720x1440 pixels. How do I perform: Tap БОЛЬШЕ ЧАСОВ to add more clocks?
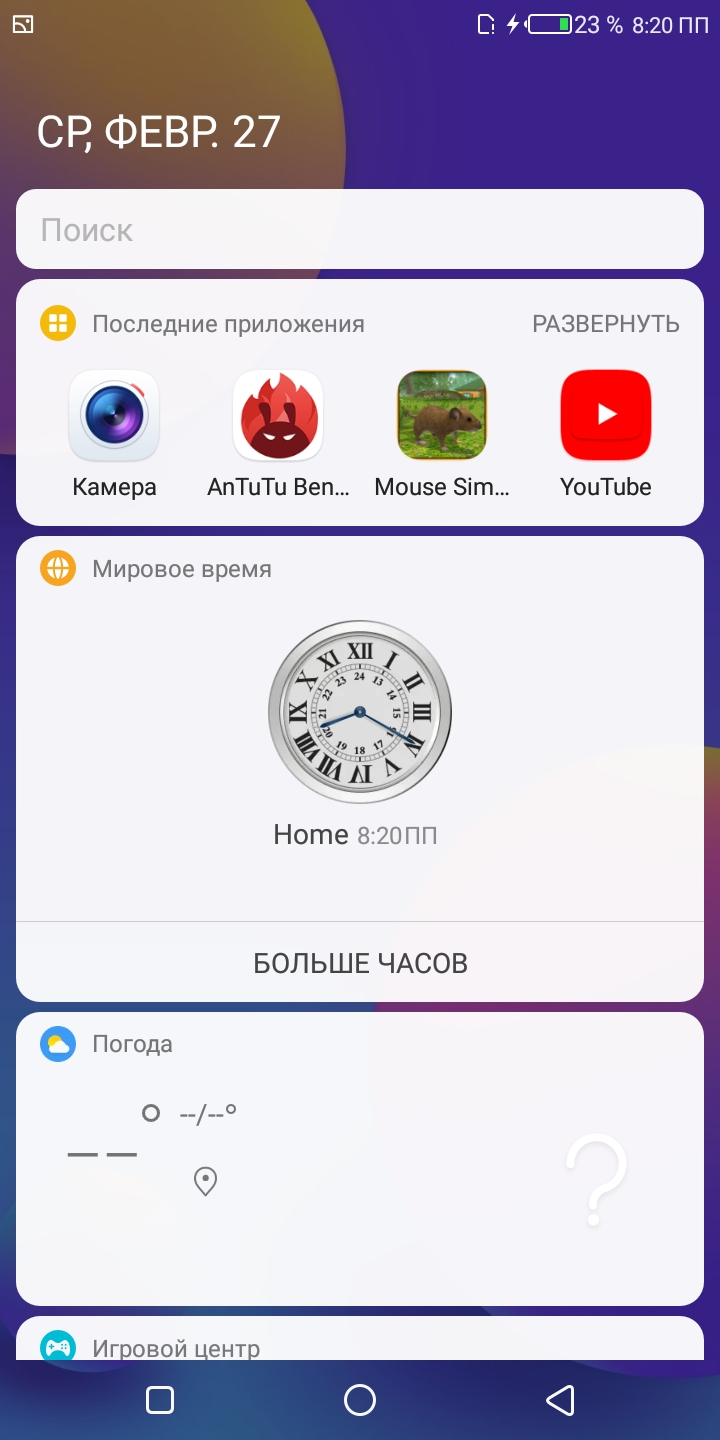click(x=360, y=963)
